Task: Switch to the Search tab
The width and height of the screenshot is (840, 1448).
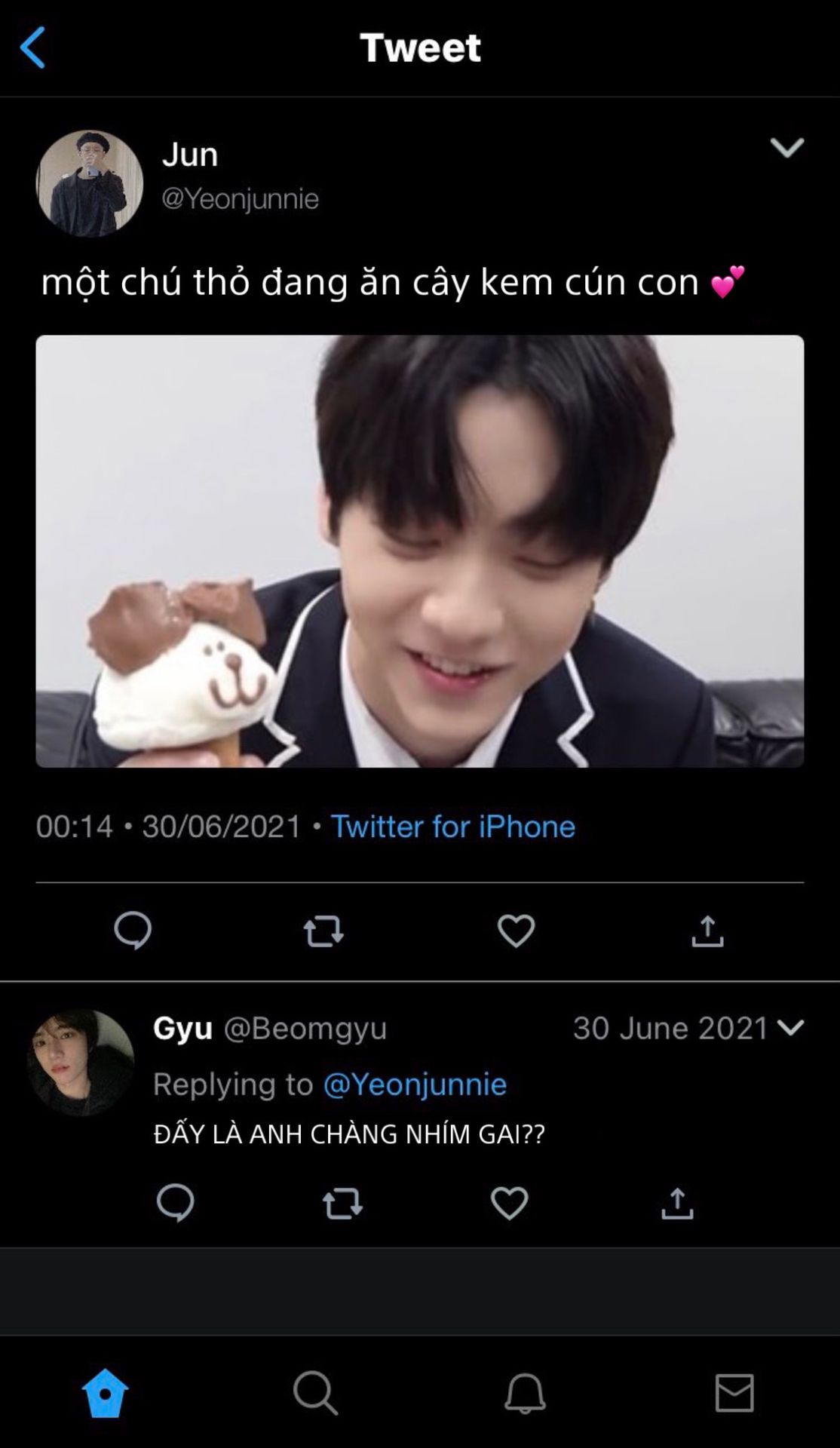Action: tap(315, 1392)
